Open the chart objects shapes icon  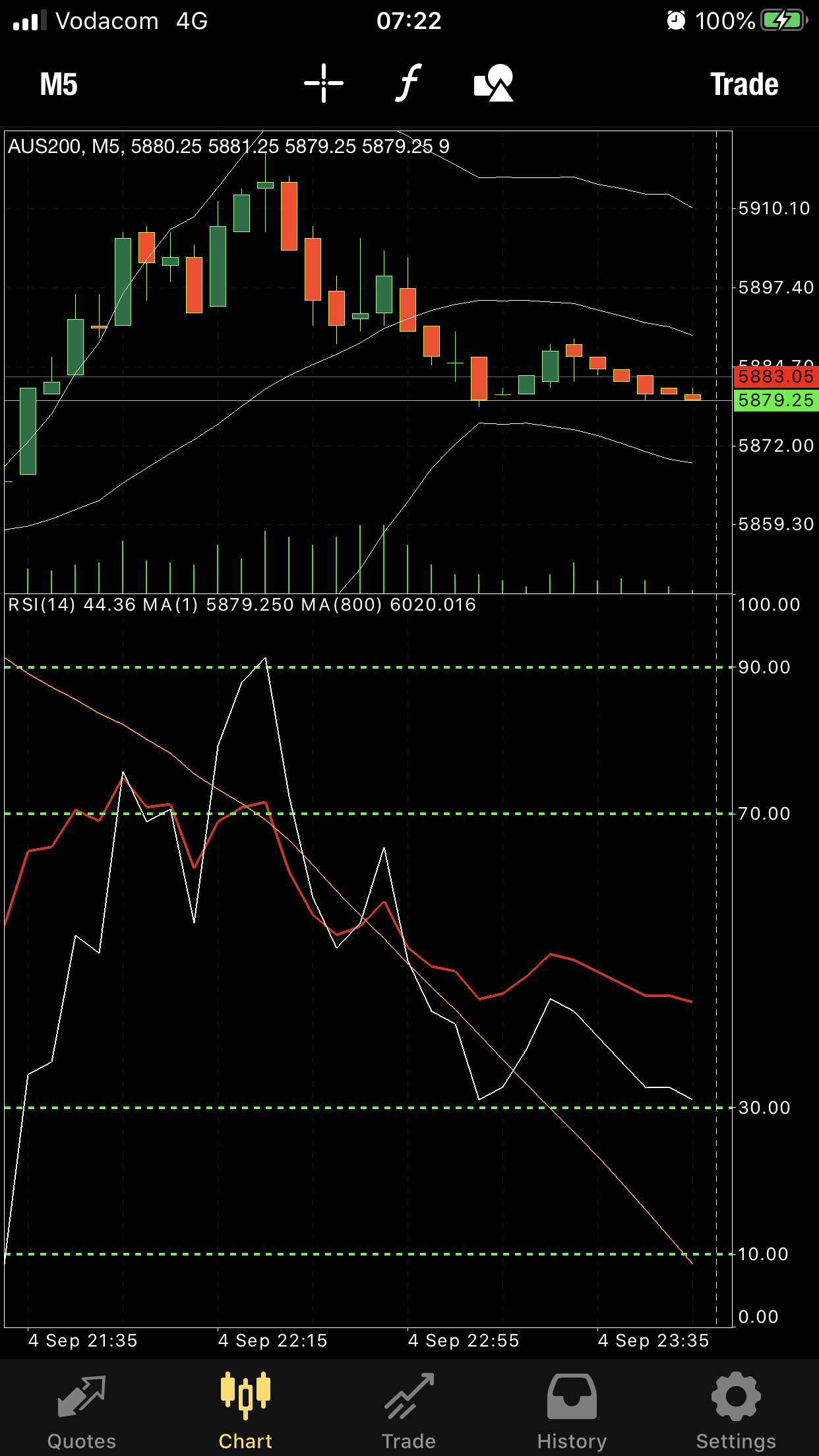tap(494, 83)
